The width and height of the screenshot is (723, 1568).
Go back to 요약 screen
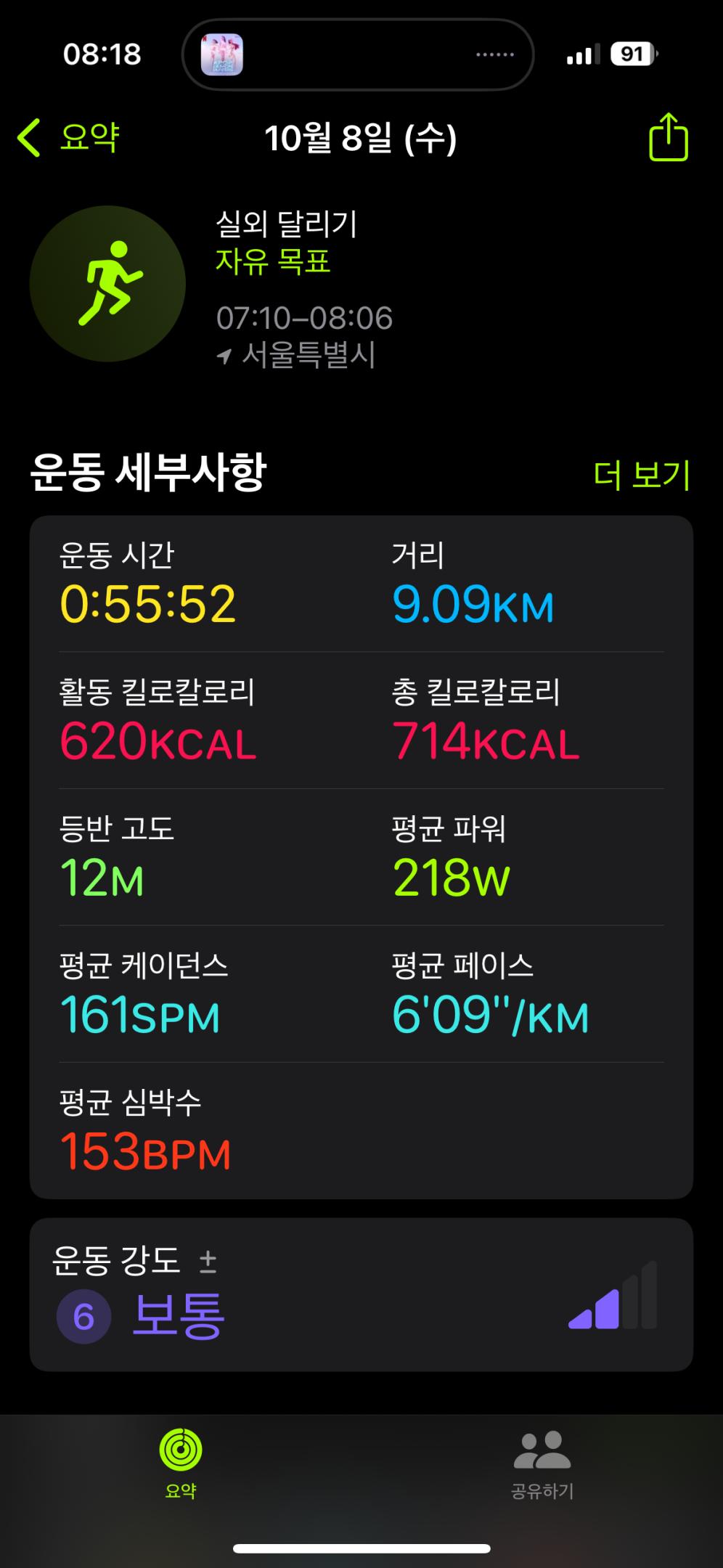point(69,137)
